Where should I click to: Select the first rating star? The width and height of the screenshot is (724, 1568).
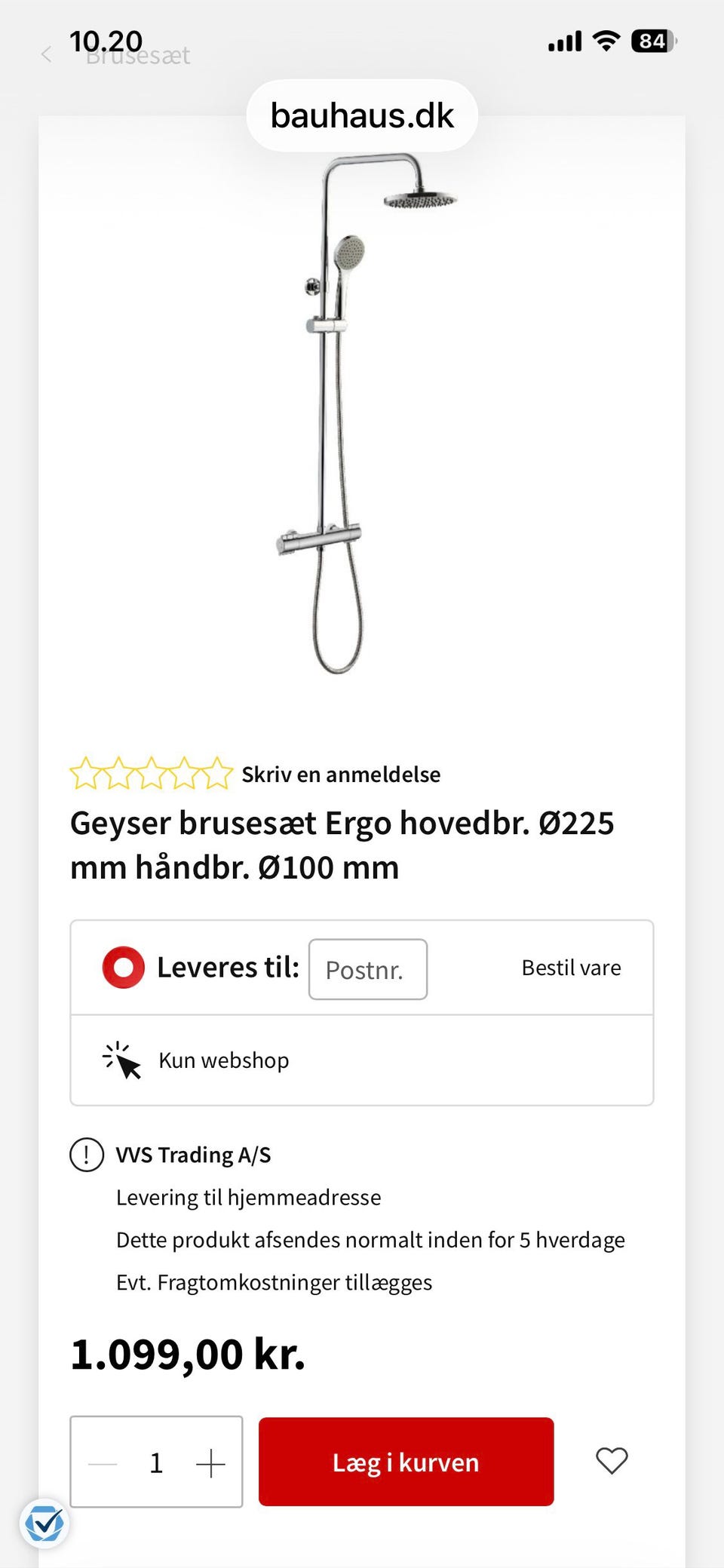click(85, 773)
